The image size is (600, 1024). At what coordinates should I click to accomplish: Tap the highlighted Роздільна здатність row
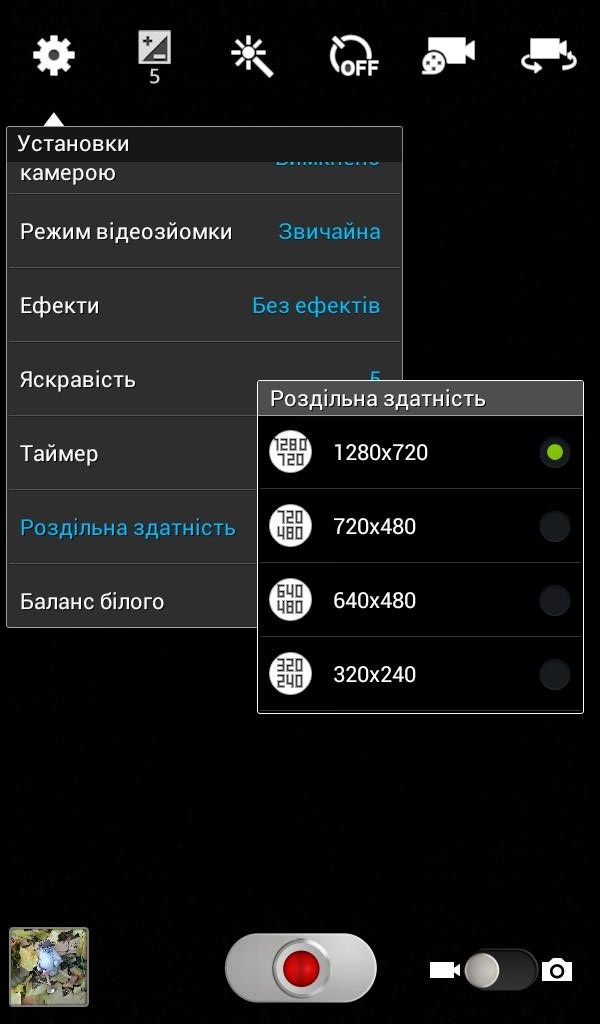pos(130,528)
